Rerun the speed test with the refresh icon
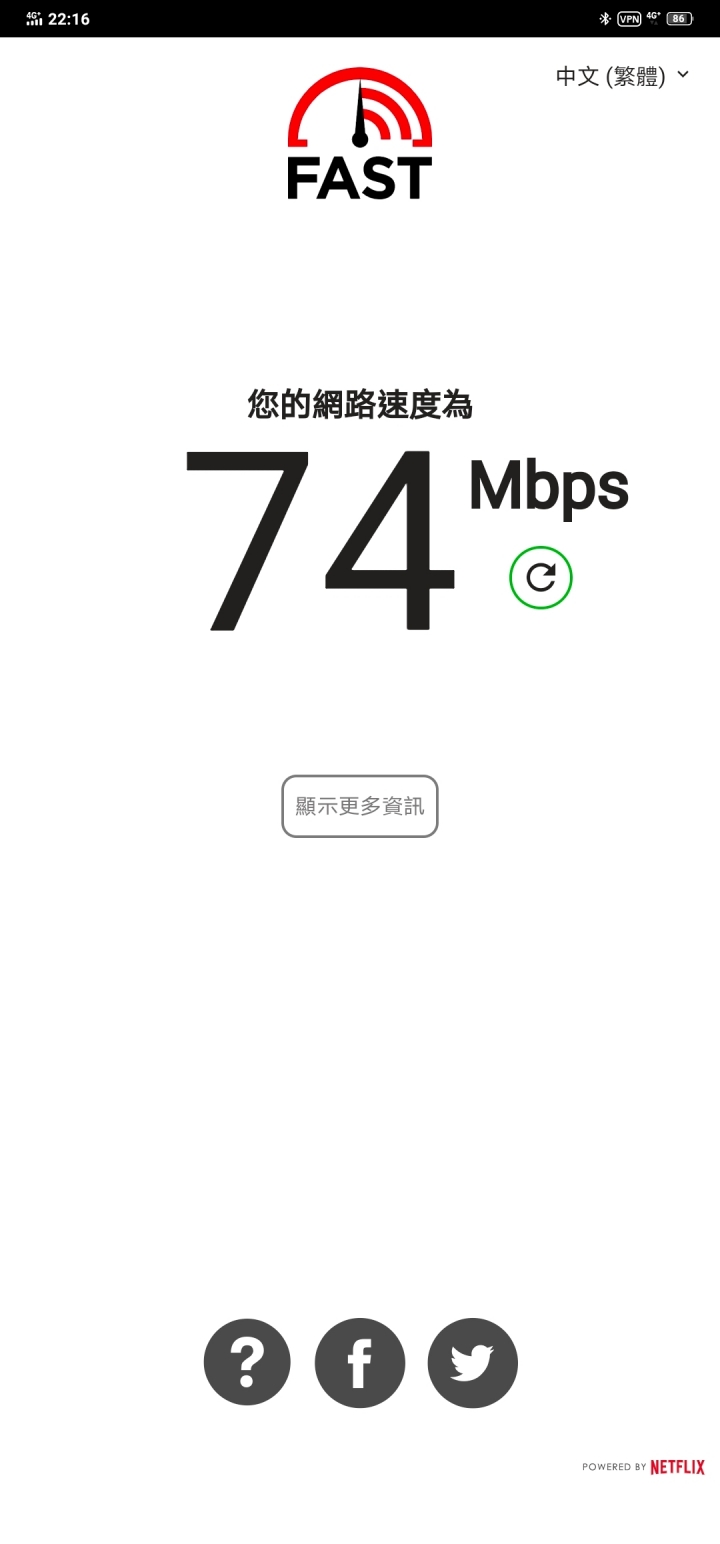The height and width of the screenshot is (1544, 720). 541,577
